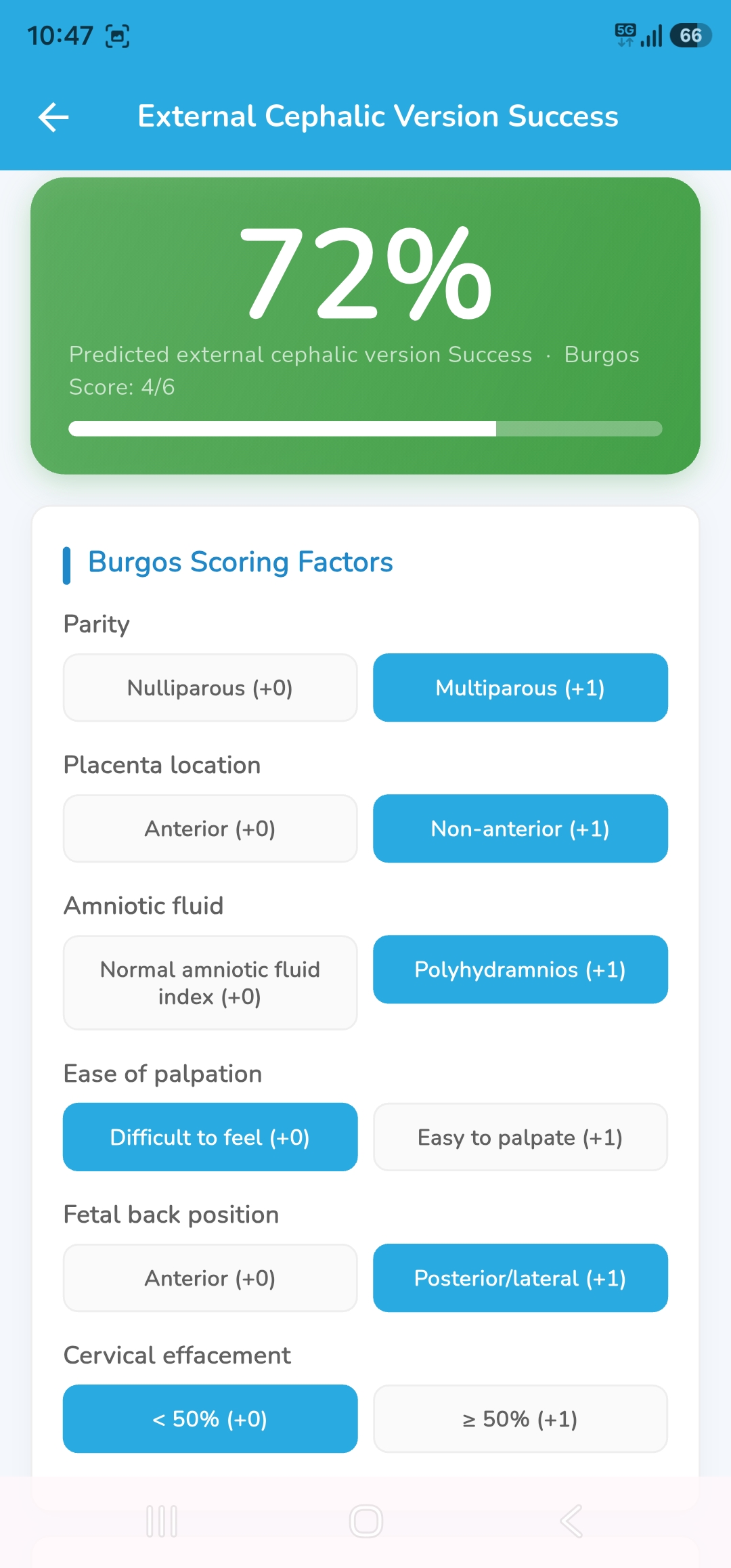Select Normal amniotic fluid index (+0)

pos(210,983)
